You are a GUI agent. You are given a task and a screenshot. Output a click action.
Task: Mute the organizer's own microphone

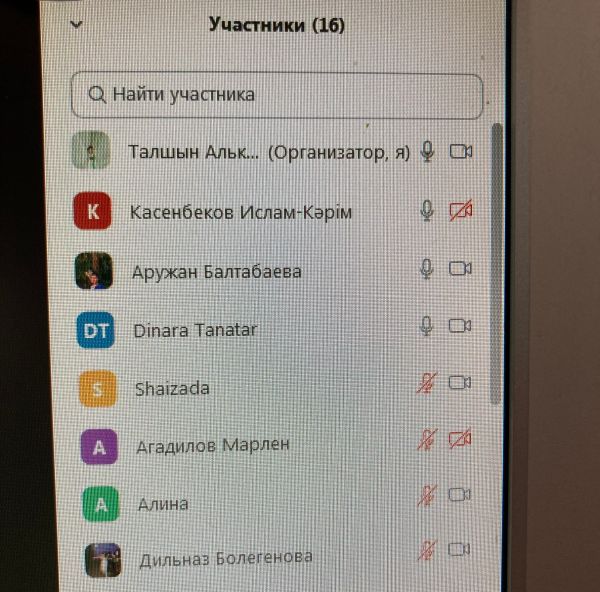coord(428,152)
